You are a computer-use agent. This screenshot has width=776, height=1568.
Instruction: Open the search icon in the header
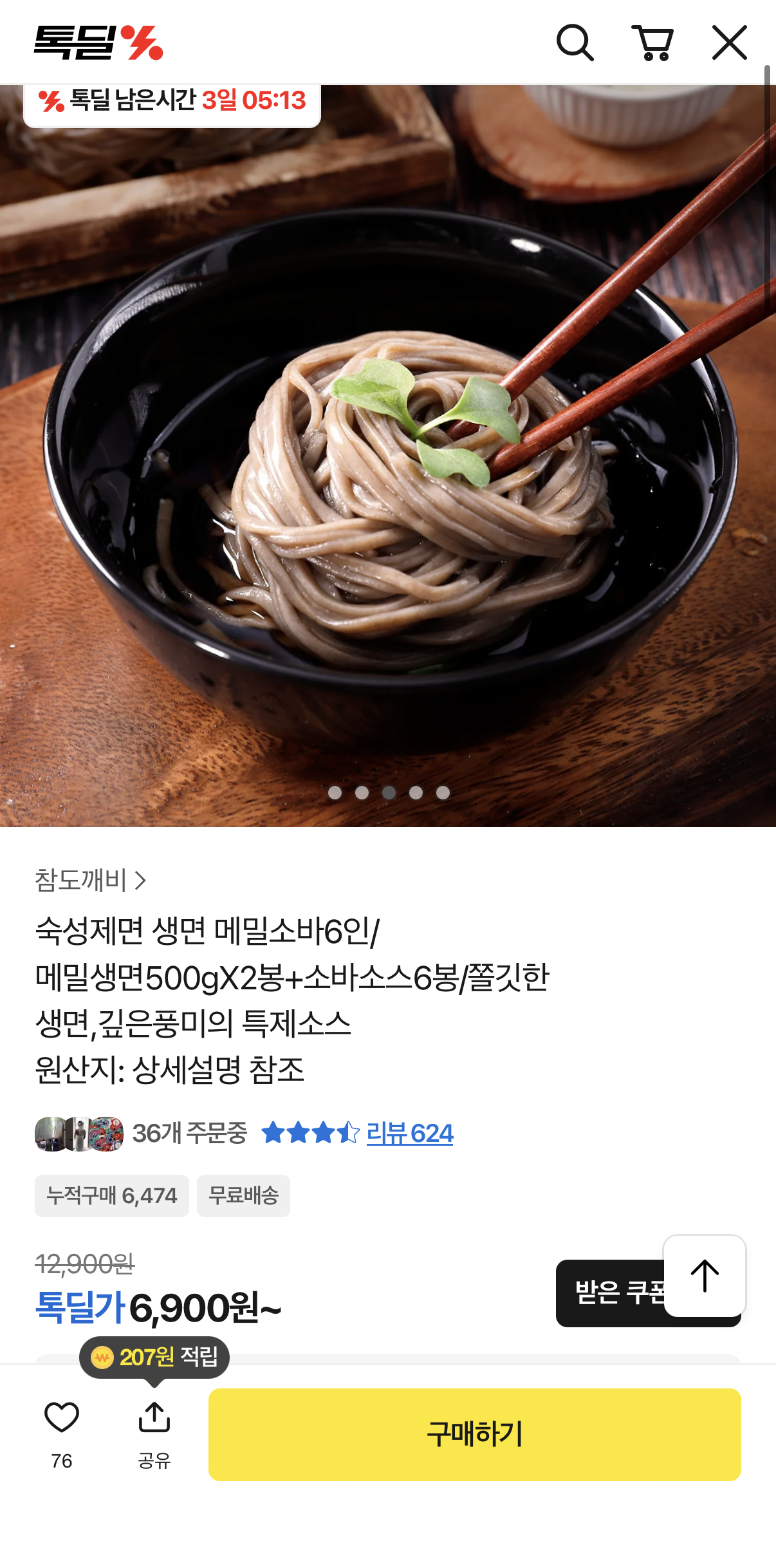[x=575, y=43]
